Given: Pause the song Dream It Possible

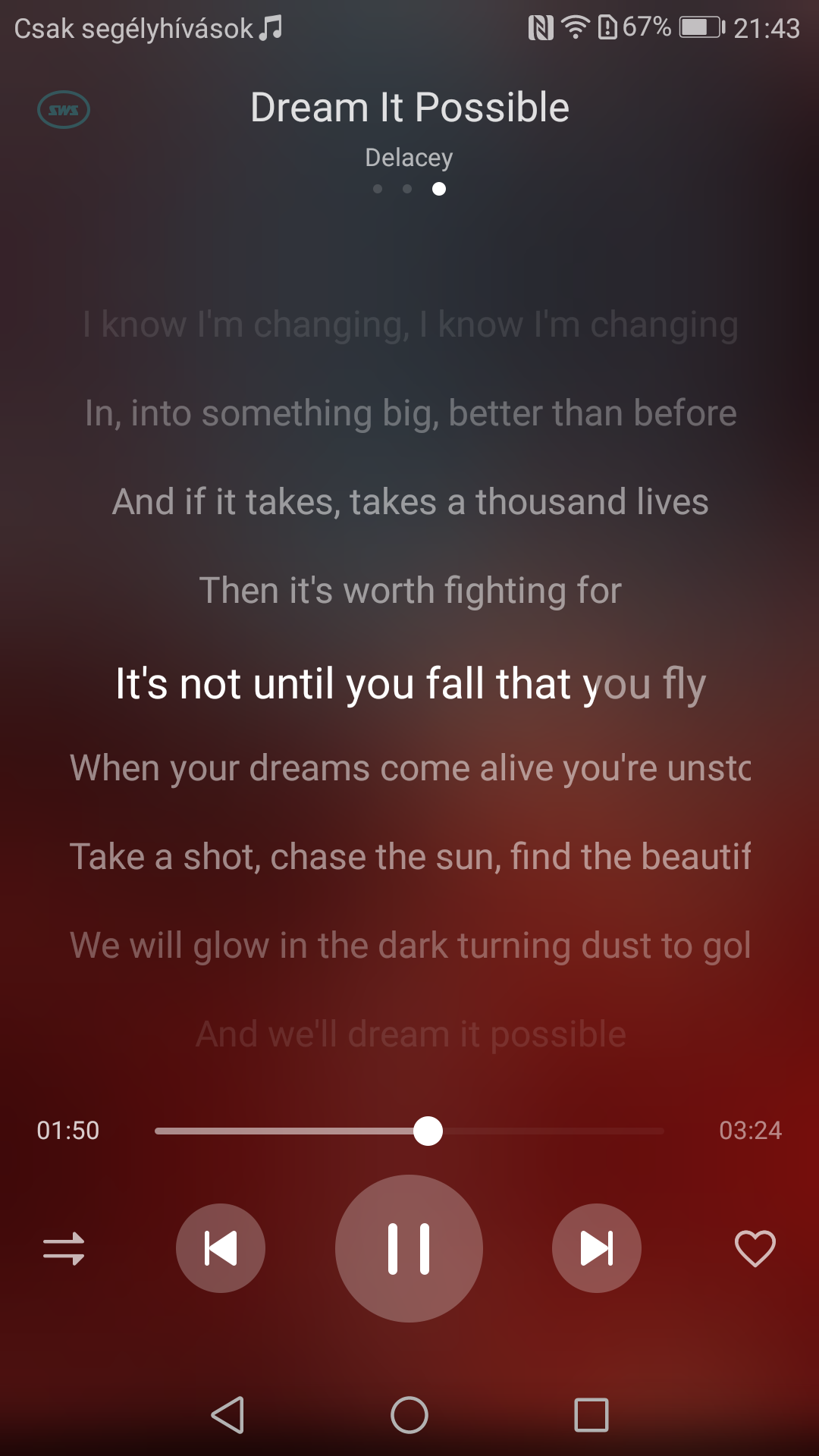Looking at the screenshot, I should 409,1248.
